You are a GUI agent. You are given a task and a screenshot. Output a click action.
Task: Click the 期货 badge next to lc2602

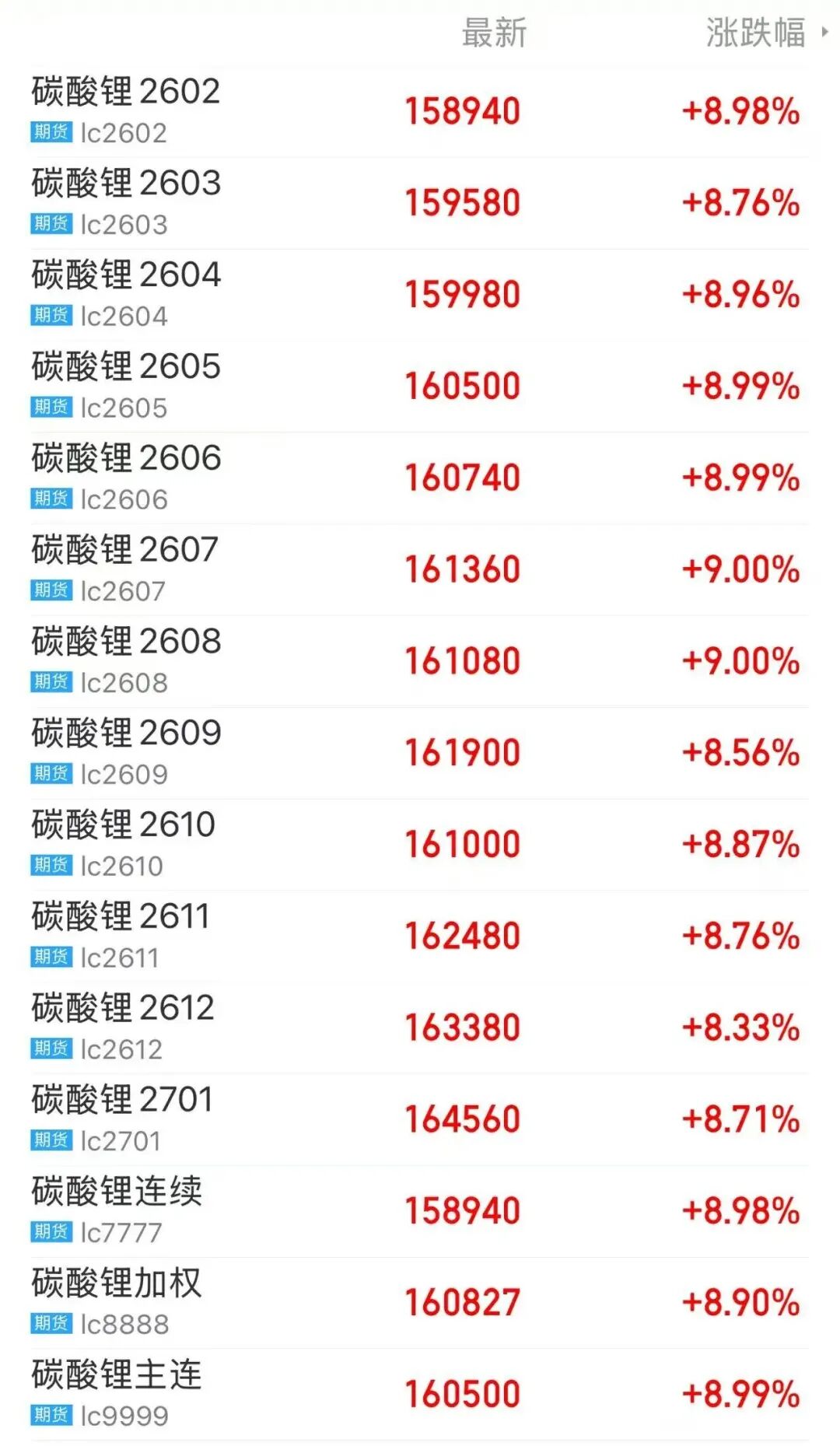coord(50,133)
